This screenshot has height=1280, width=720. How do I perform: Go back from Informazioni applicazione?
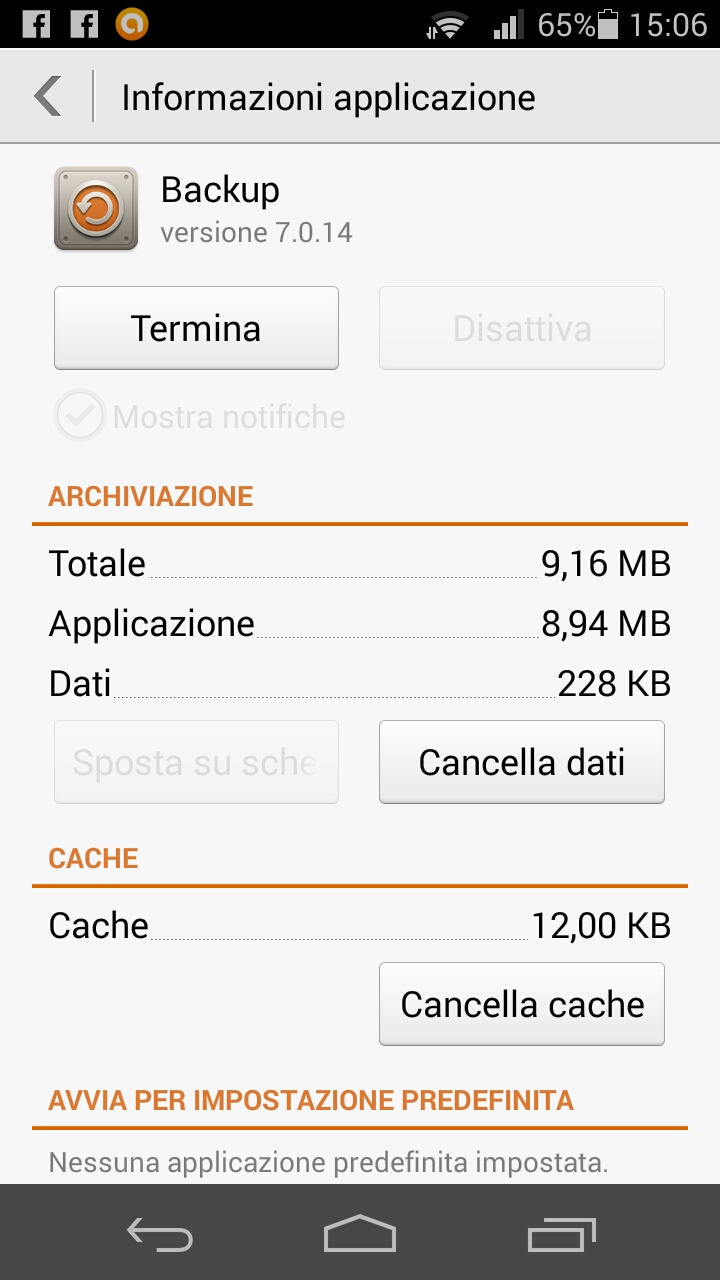pyautogui.click(x=48, y=97)
